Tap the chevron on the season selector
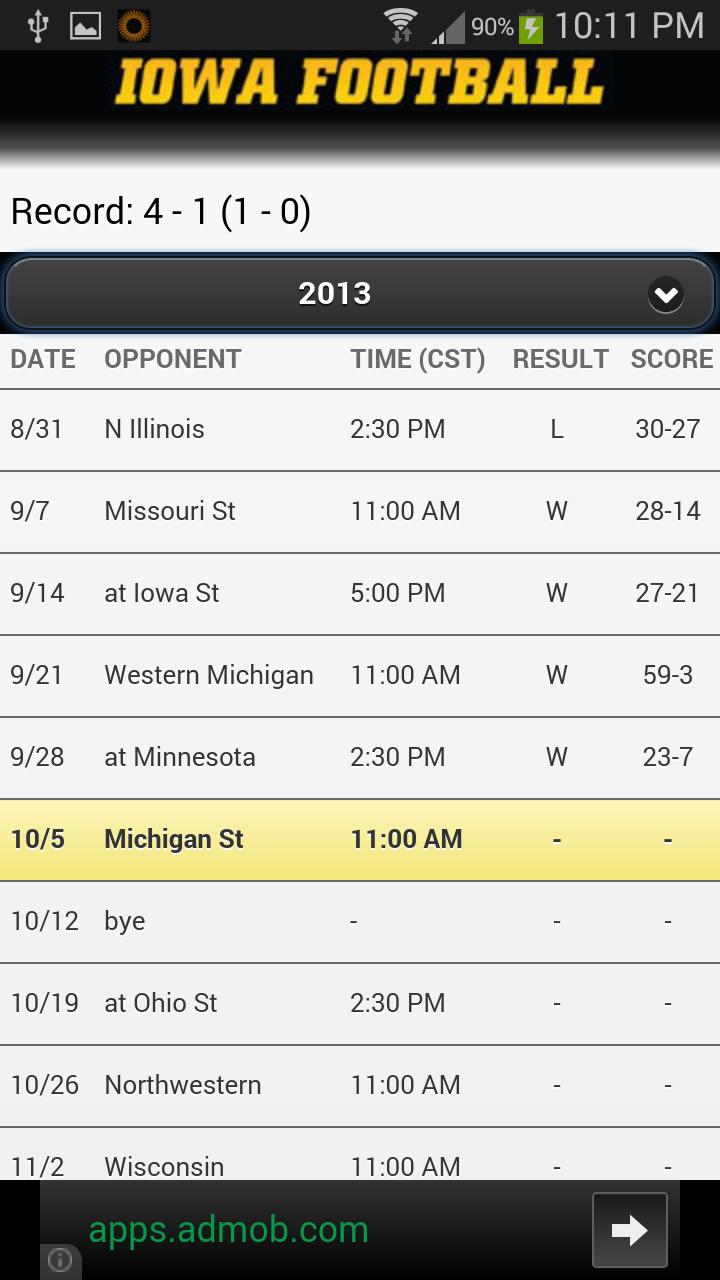Screen dimensions: 720x1280 [x=666, y=294]
